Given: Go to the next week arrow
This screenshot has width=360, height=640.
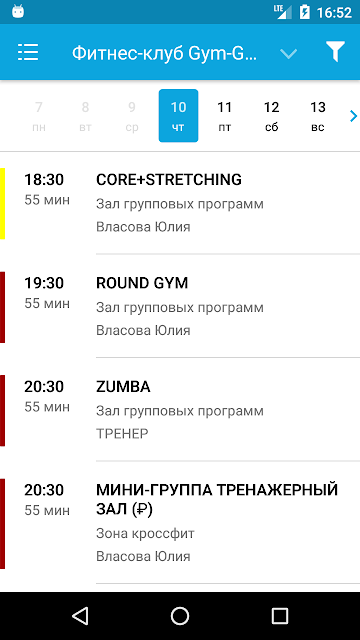Looking at the screenshot, I should 353,116.
